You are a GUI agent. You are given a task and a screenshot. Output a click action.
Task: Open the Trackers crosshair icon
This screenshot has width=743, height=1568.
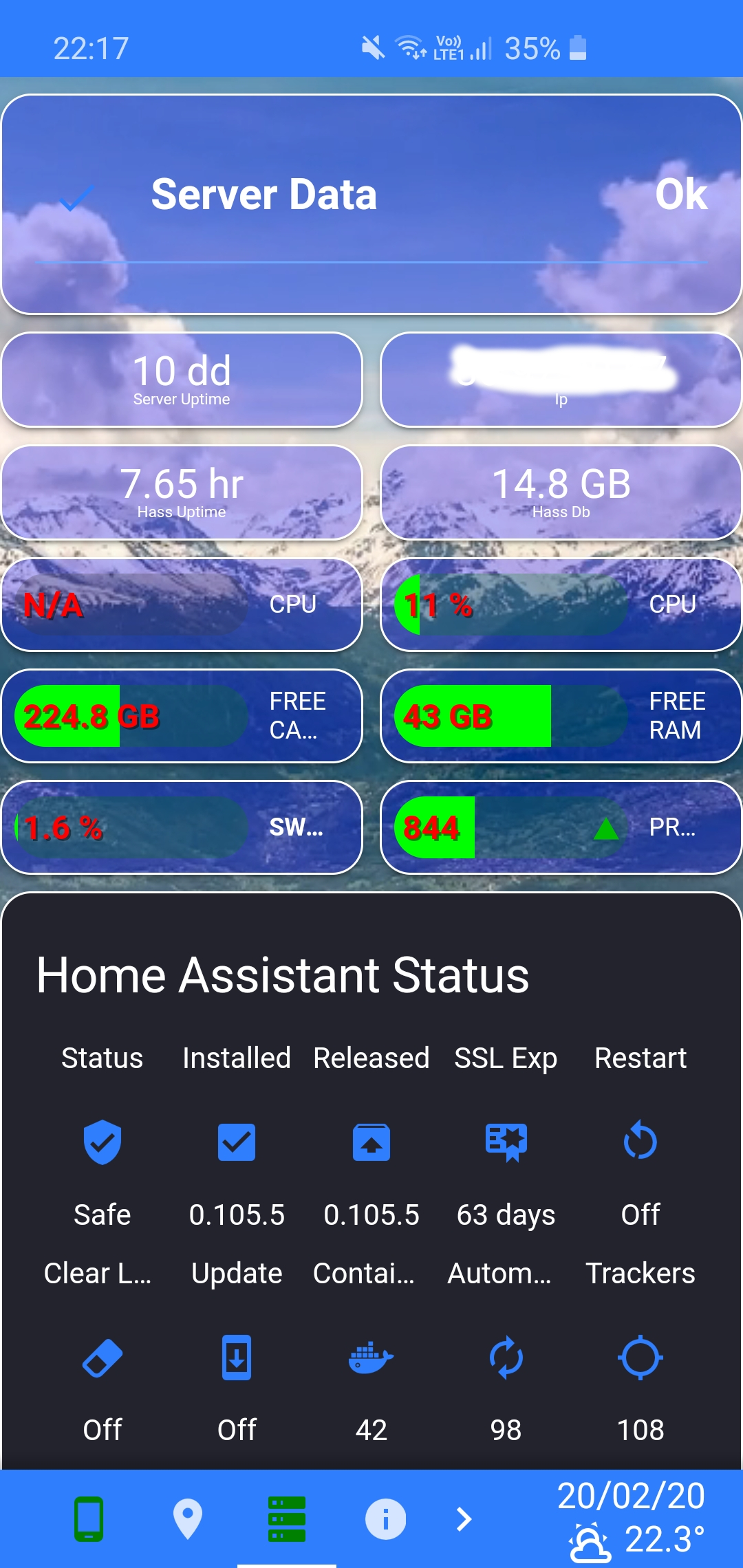640,1358
